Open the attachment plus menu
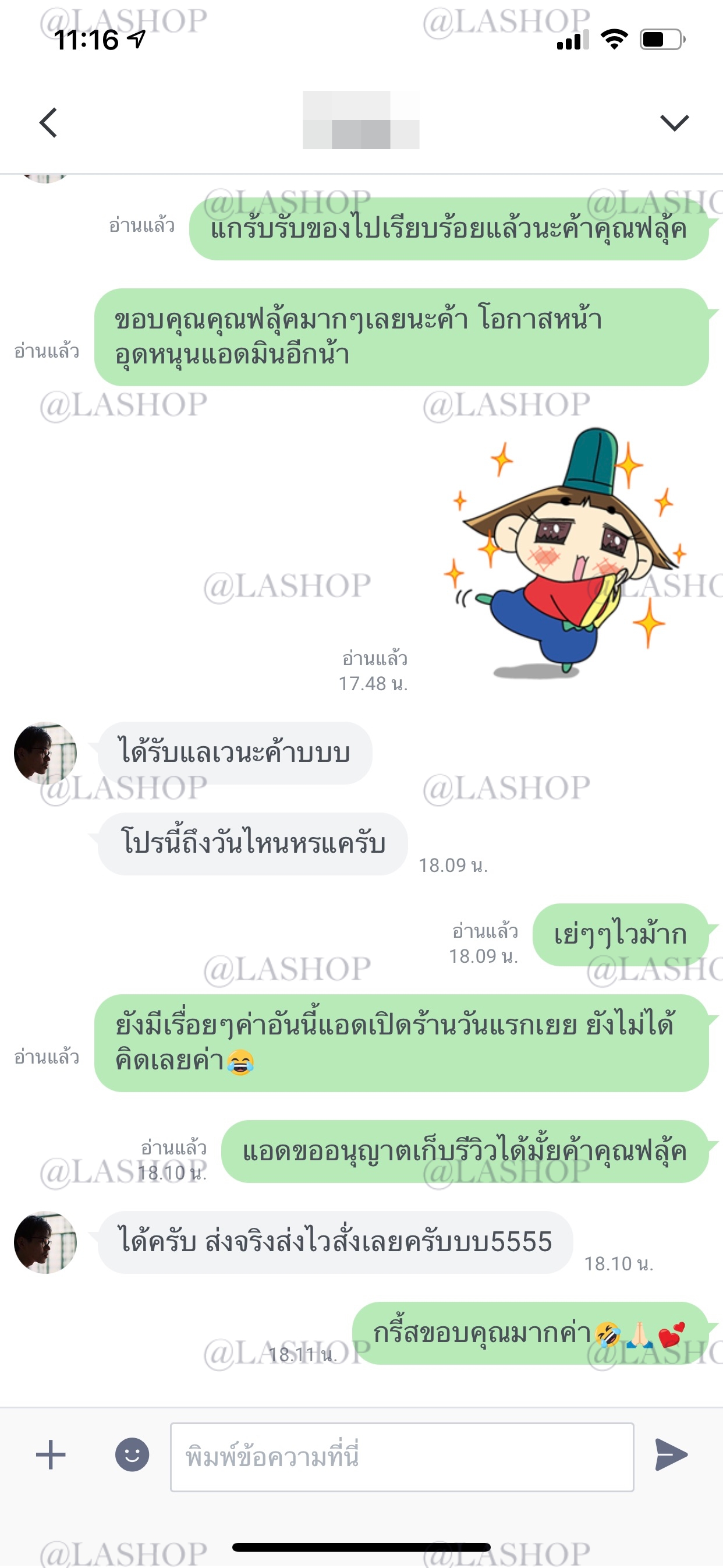723x1568 pixels. click(x=51, y=1454)
